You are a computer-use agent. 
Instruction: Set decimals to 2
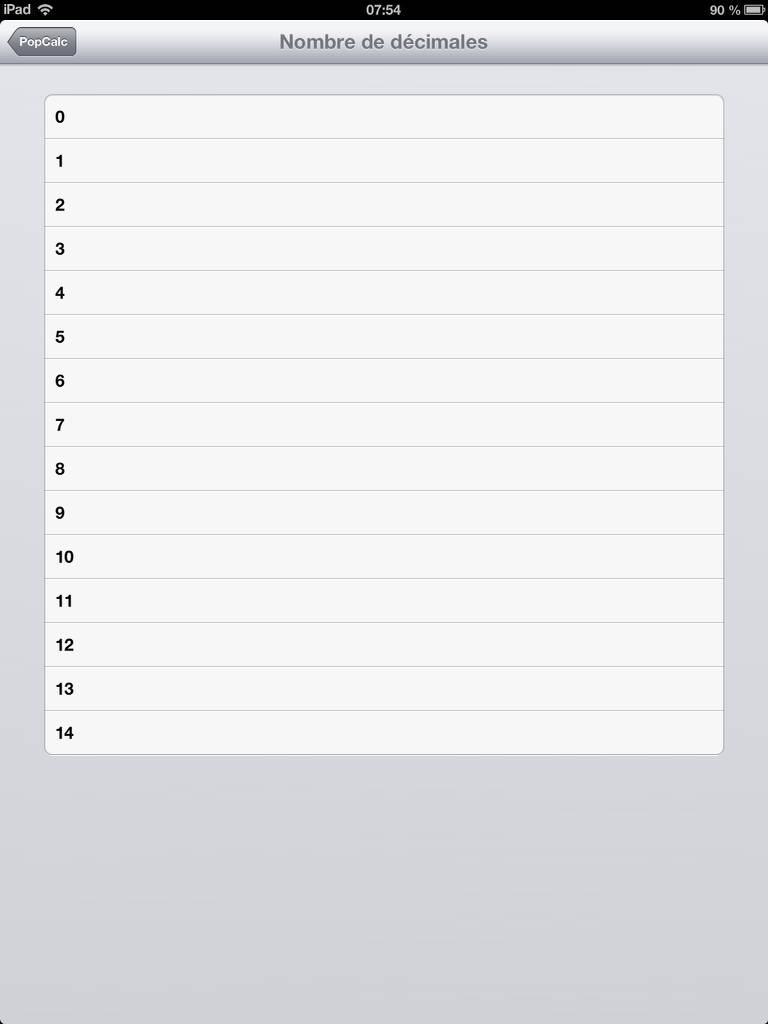point(384,205)
